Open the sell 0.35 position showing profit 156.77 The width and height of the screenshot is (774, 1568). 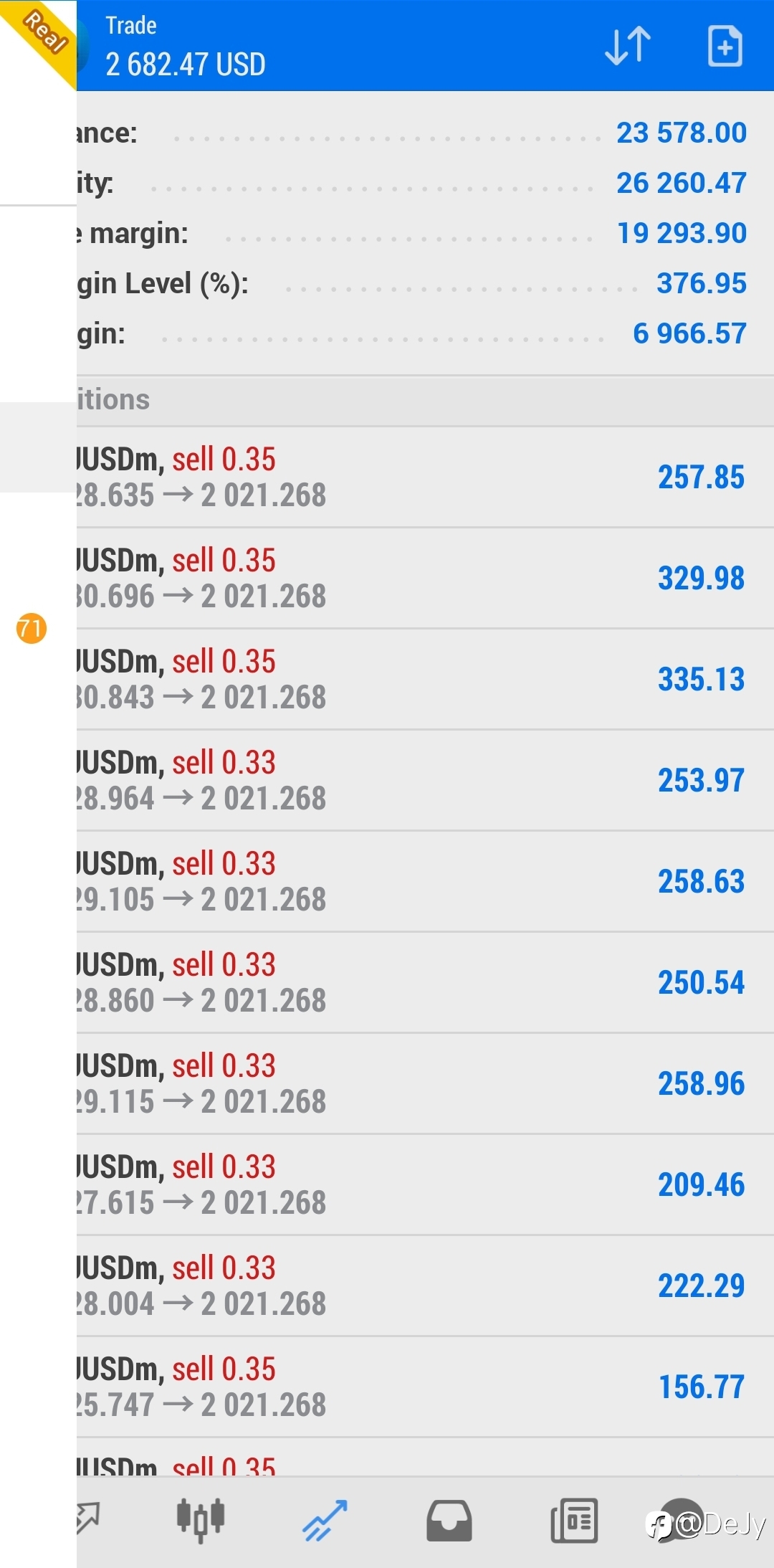425,1387
